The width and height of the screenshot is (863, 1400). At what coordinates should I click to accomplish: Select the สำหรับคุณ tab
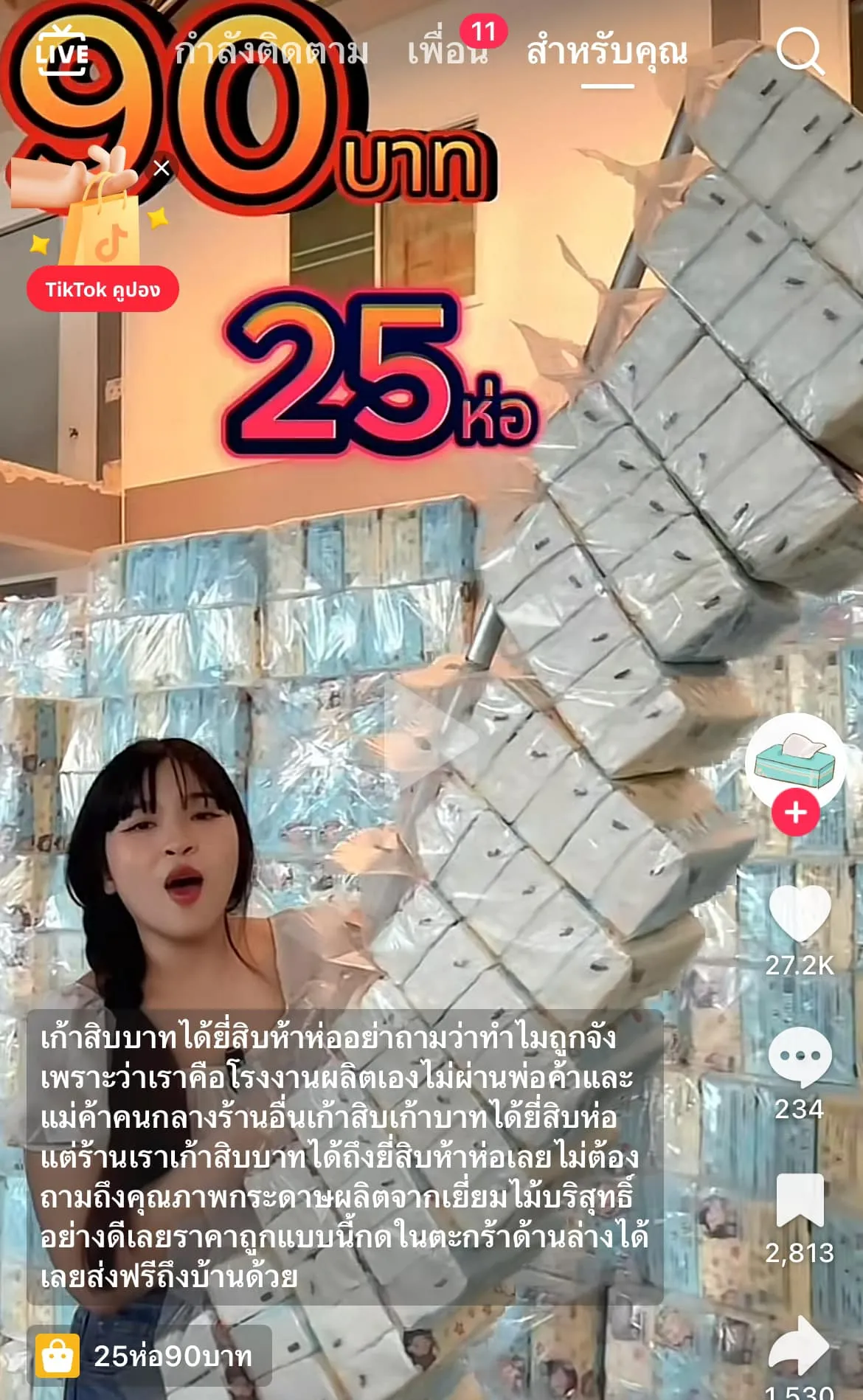point(607,52)
